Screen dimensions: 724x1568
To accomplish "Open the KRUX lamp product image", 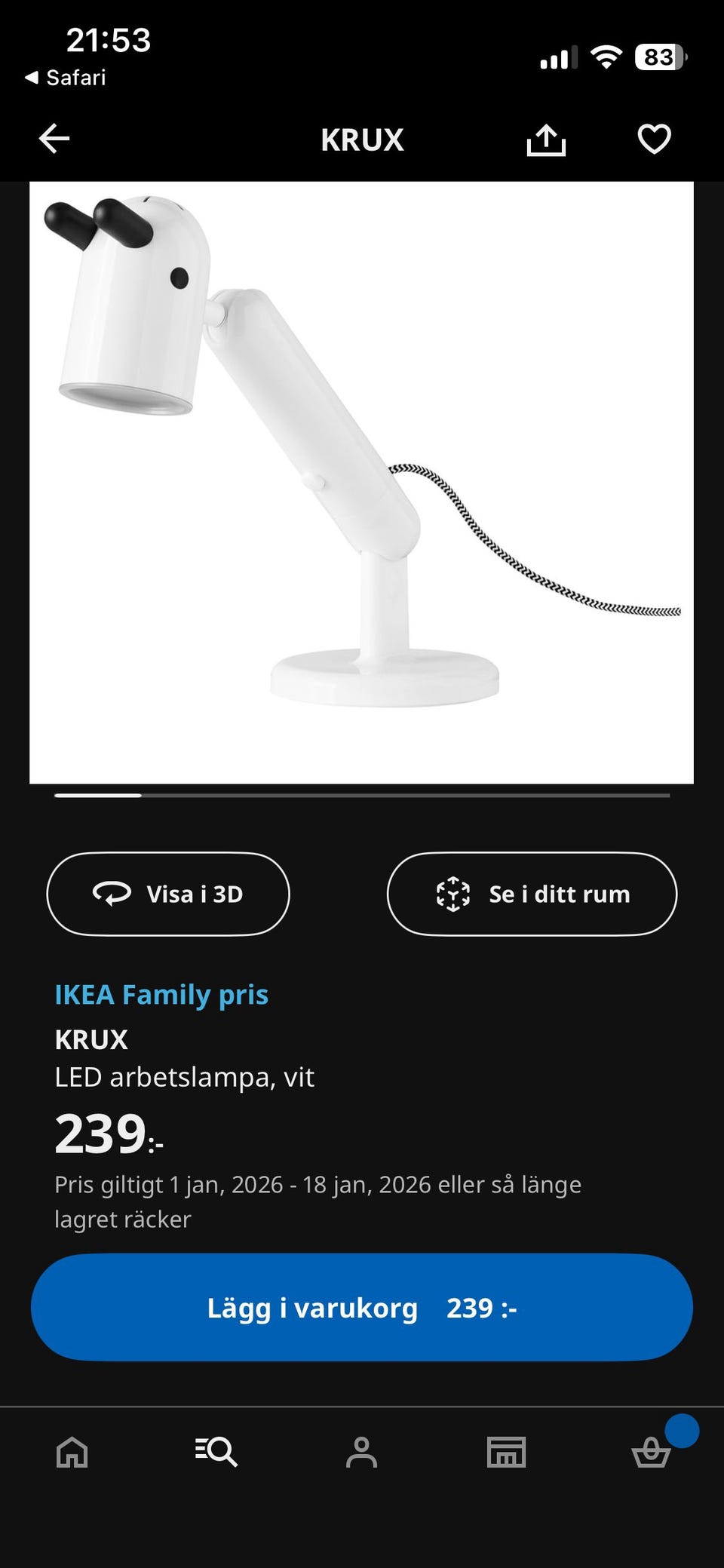I will 361,483.
